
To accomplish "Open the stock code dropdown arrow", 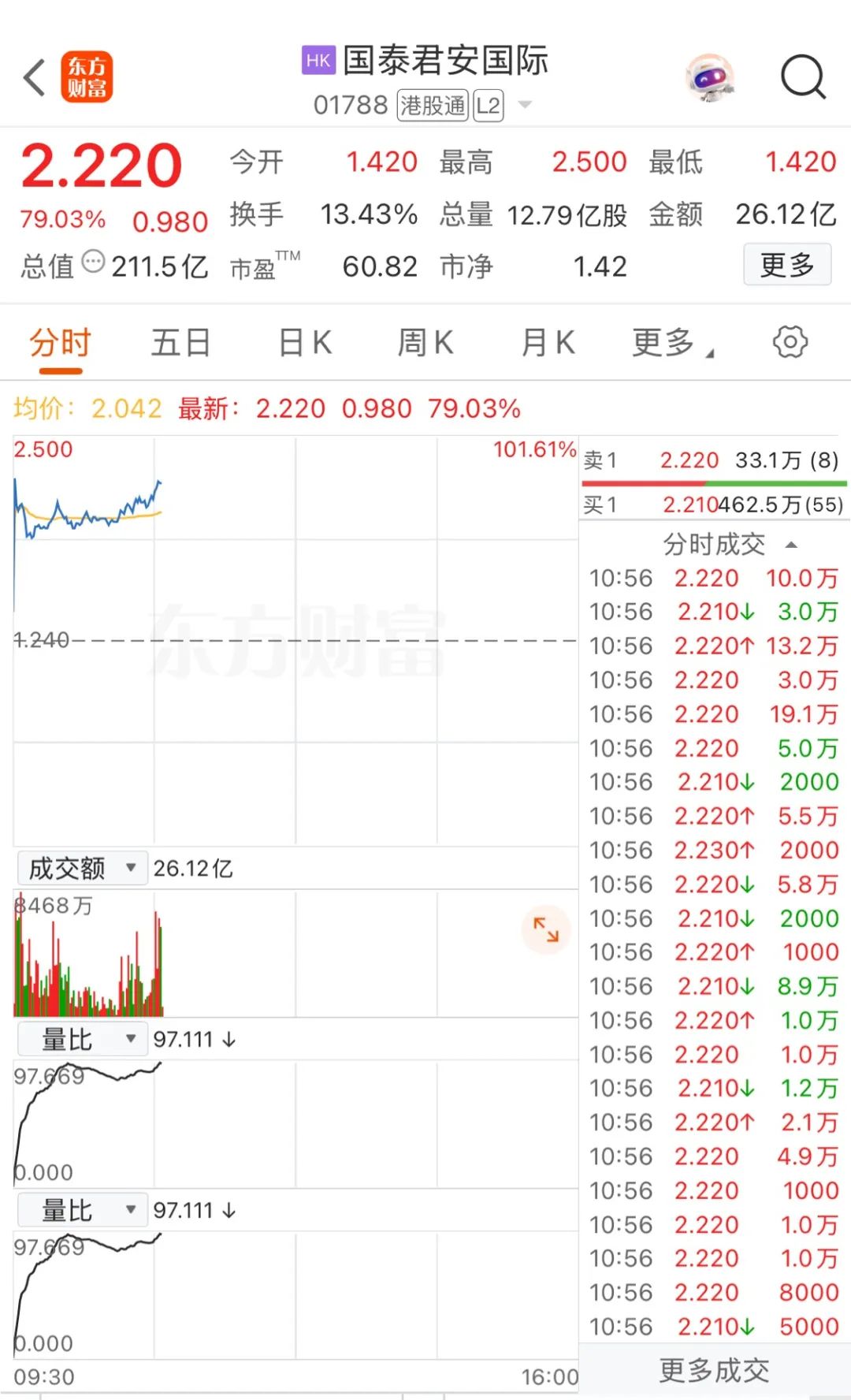I will [x=526, y=105].
